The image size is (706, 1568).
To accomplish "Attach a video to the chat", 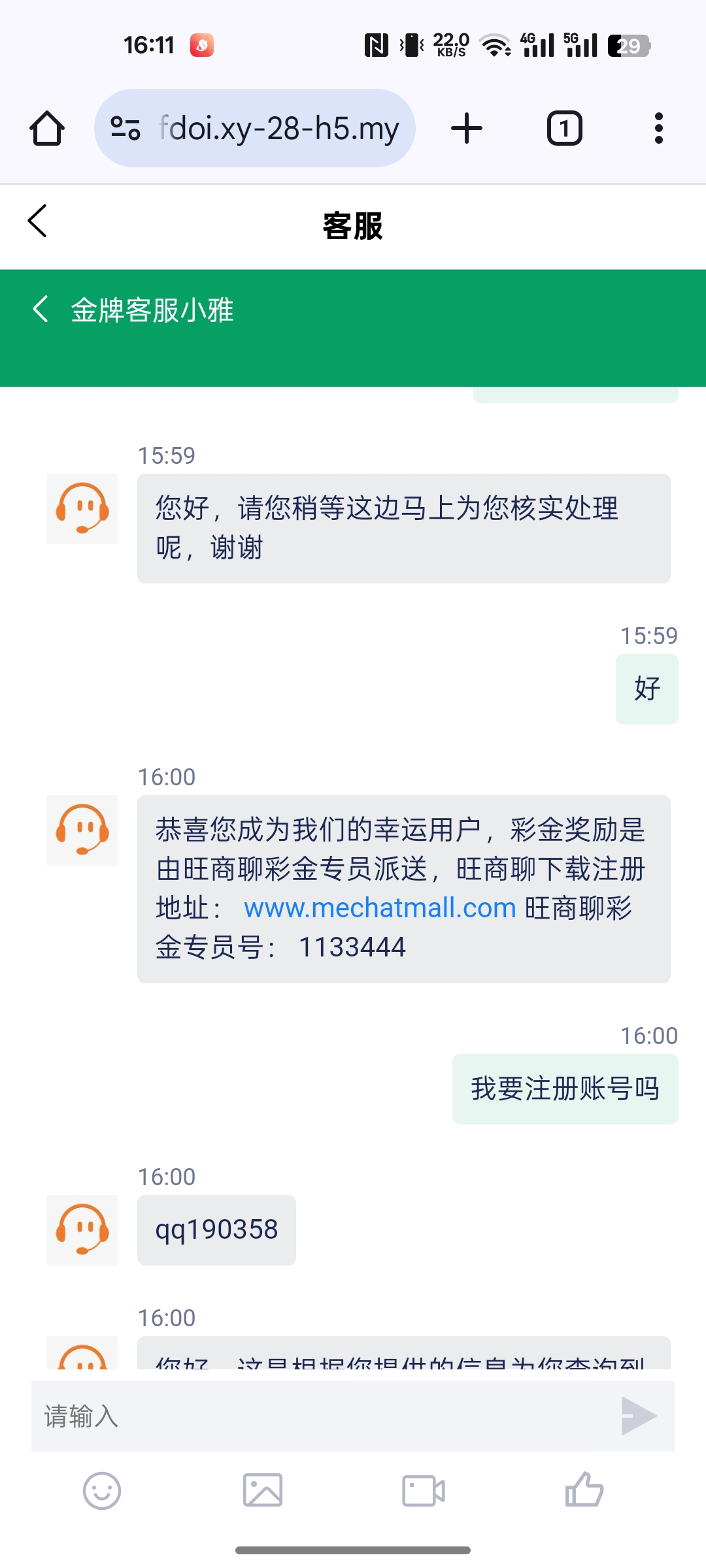I will pyautogui.click(x=424, y=1491).
